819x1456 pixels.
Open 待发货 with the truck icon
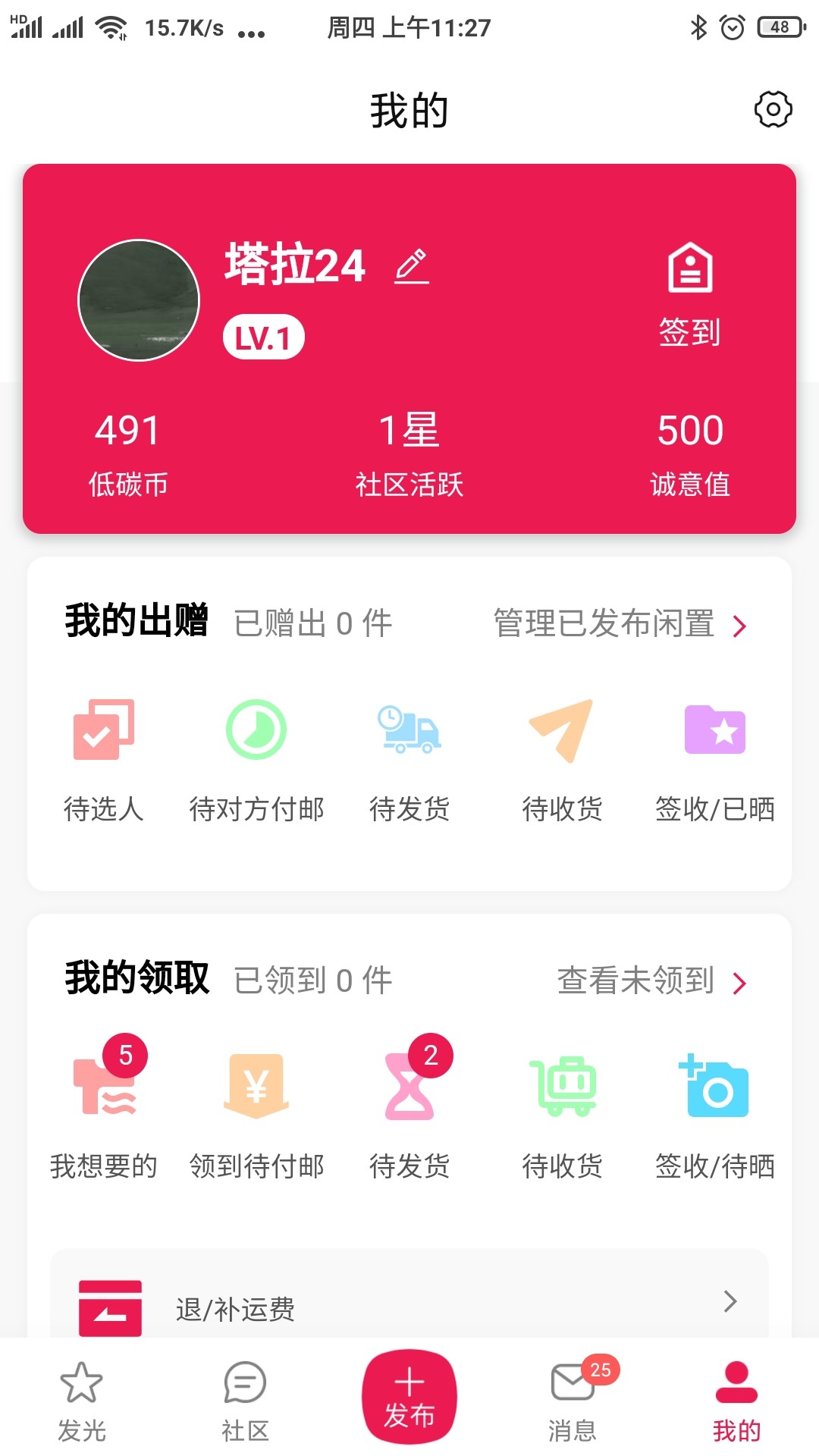tap(409, 760)
